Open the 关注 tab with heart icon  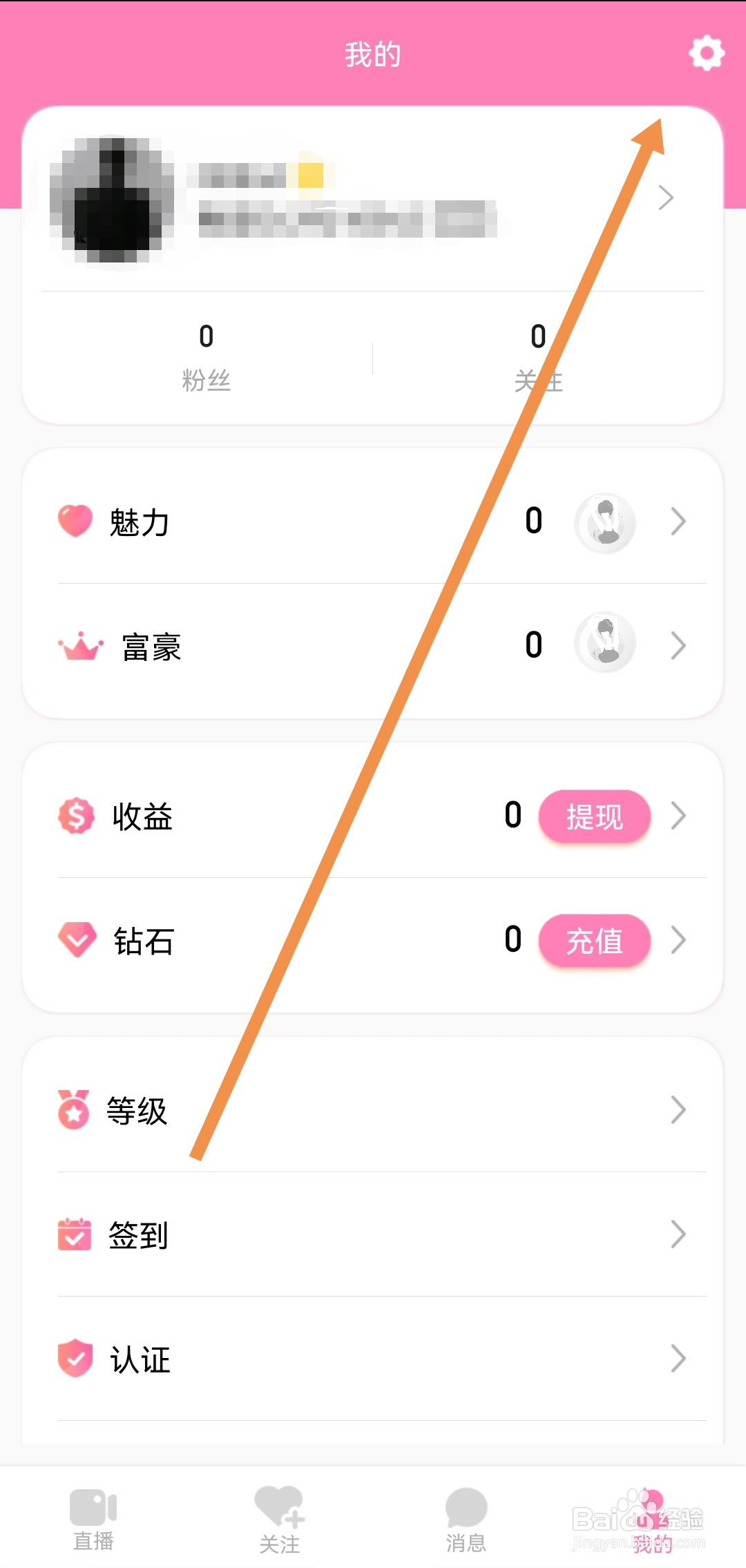(279, 1520)
